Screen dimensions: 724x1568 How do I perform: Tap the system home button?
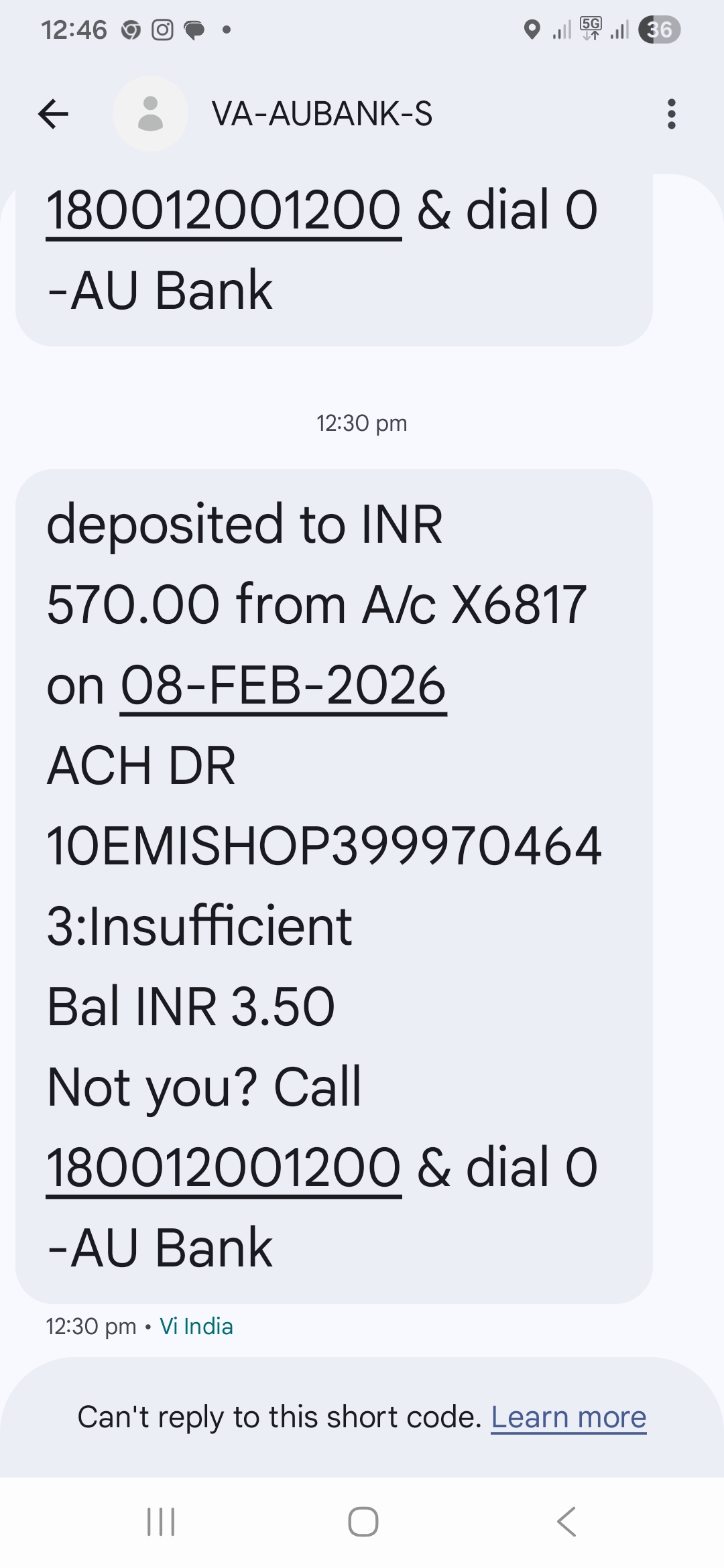(363, 1522)
